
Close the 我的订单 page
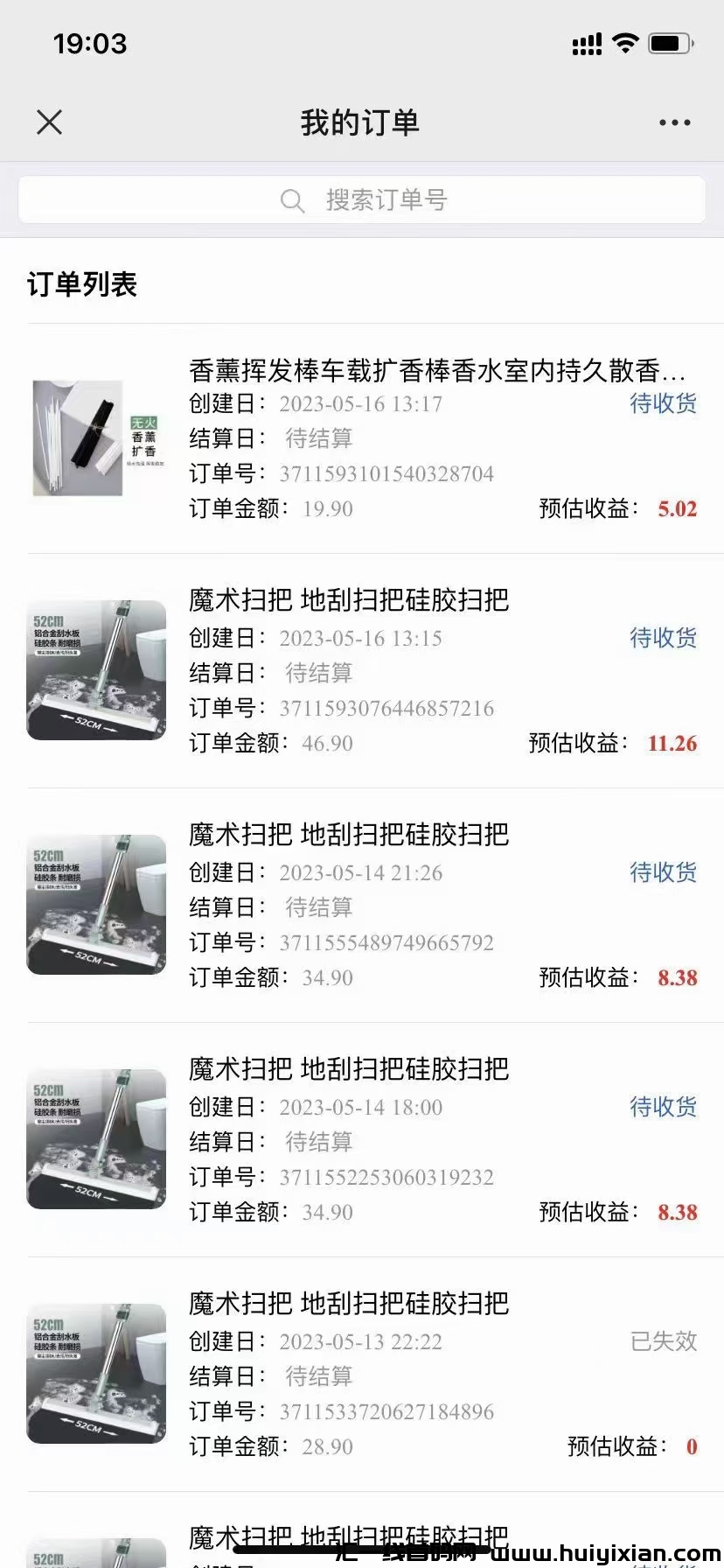tap(50, 122)
